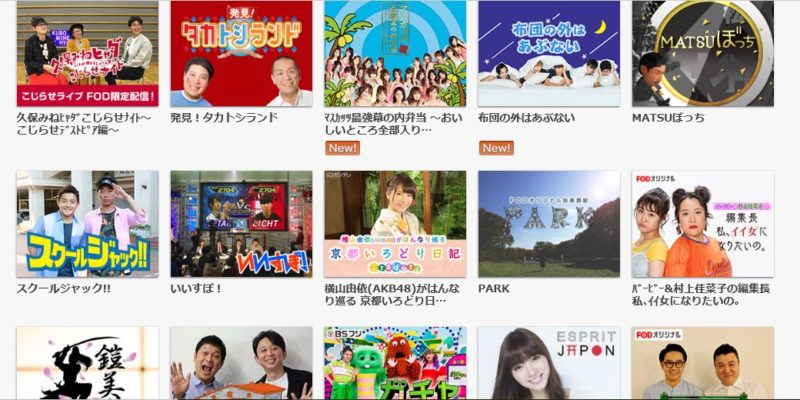Open the PARK program

tap(548, 224)
